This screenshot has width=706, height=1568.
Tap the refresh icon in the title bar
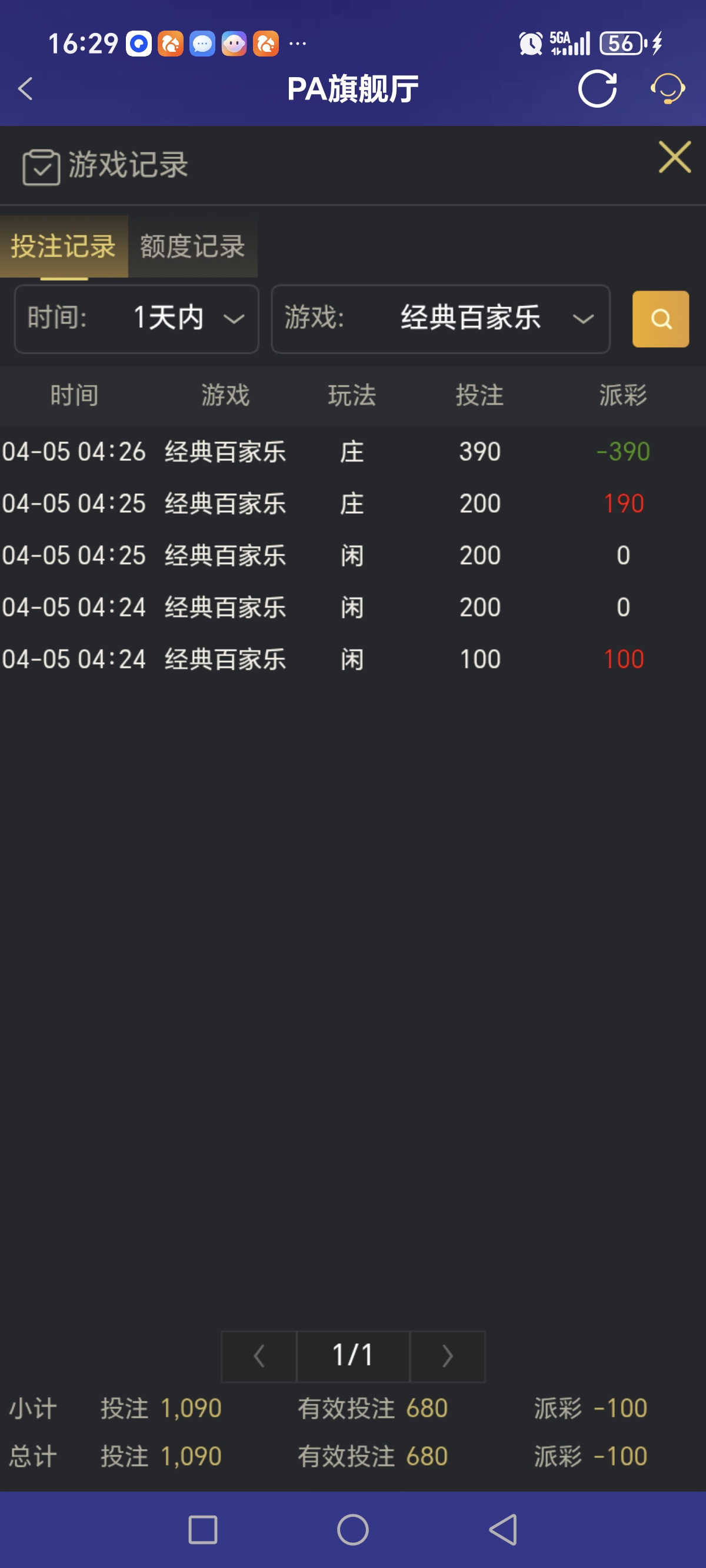pos(597,89)
